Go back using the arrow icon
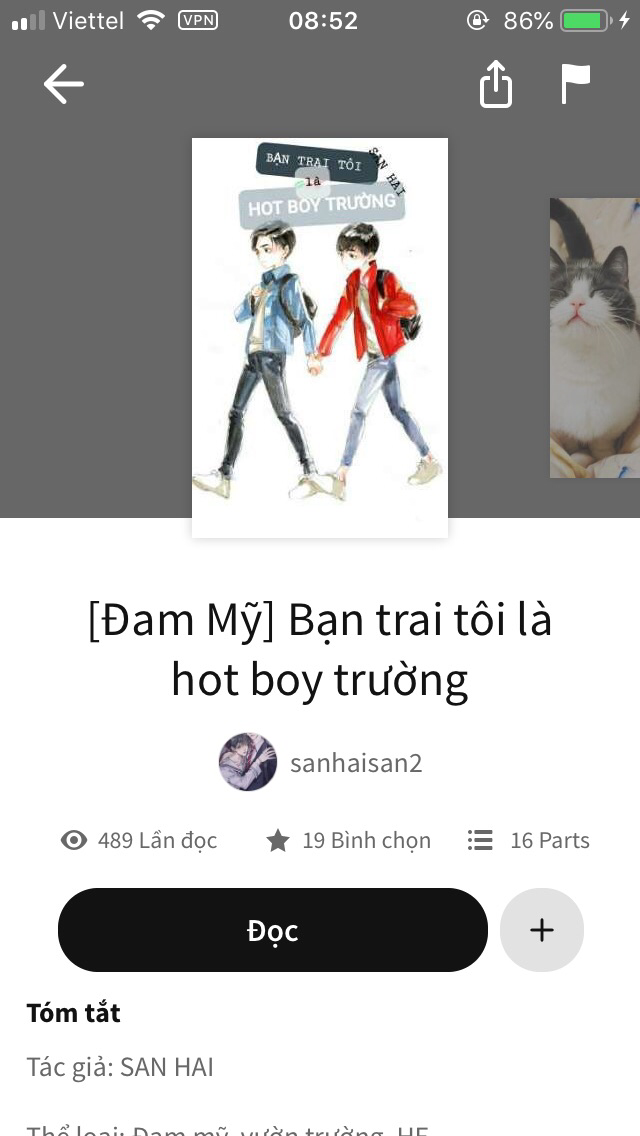This screenshot has height=1136, width=640. pos(64,84)
